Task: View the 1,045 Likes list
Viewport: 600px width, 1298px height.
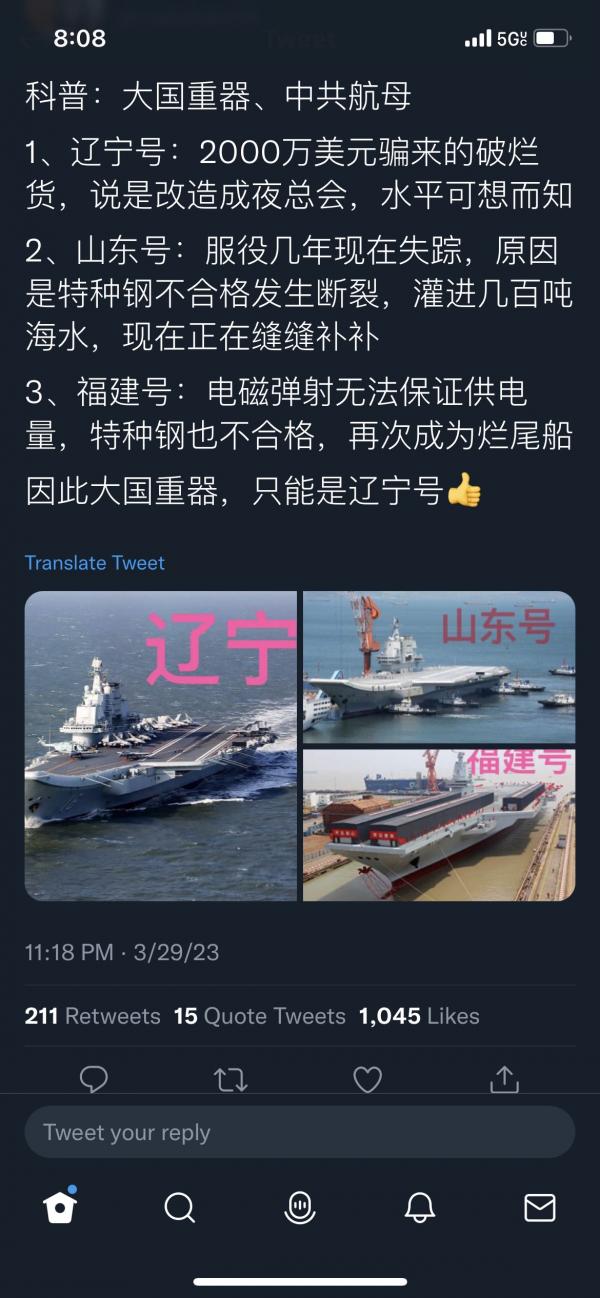Action: pos(419,1016)
